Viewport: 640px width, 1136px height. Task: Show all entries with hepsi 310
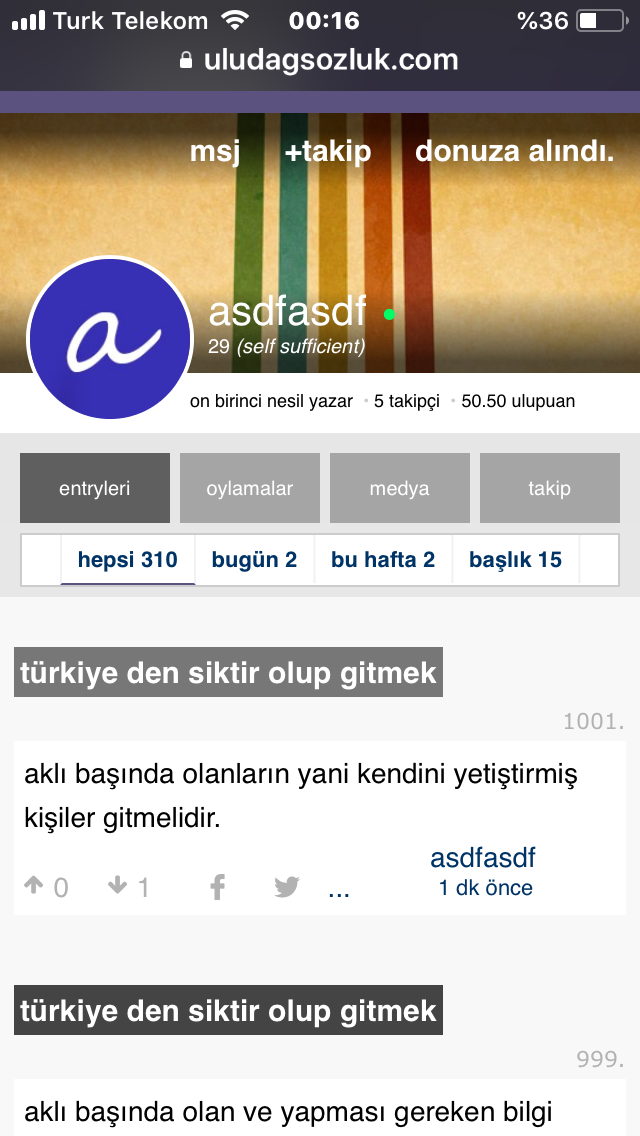click(x=127, y=560)
